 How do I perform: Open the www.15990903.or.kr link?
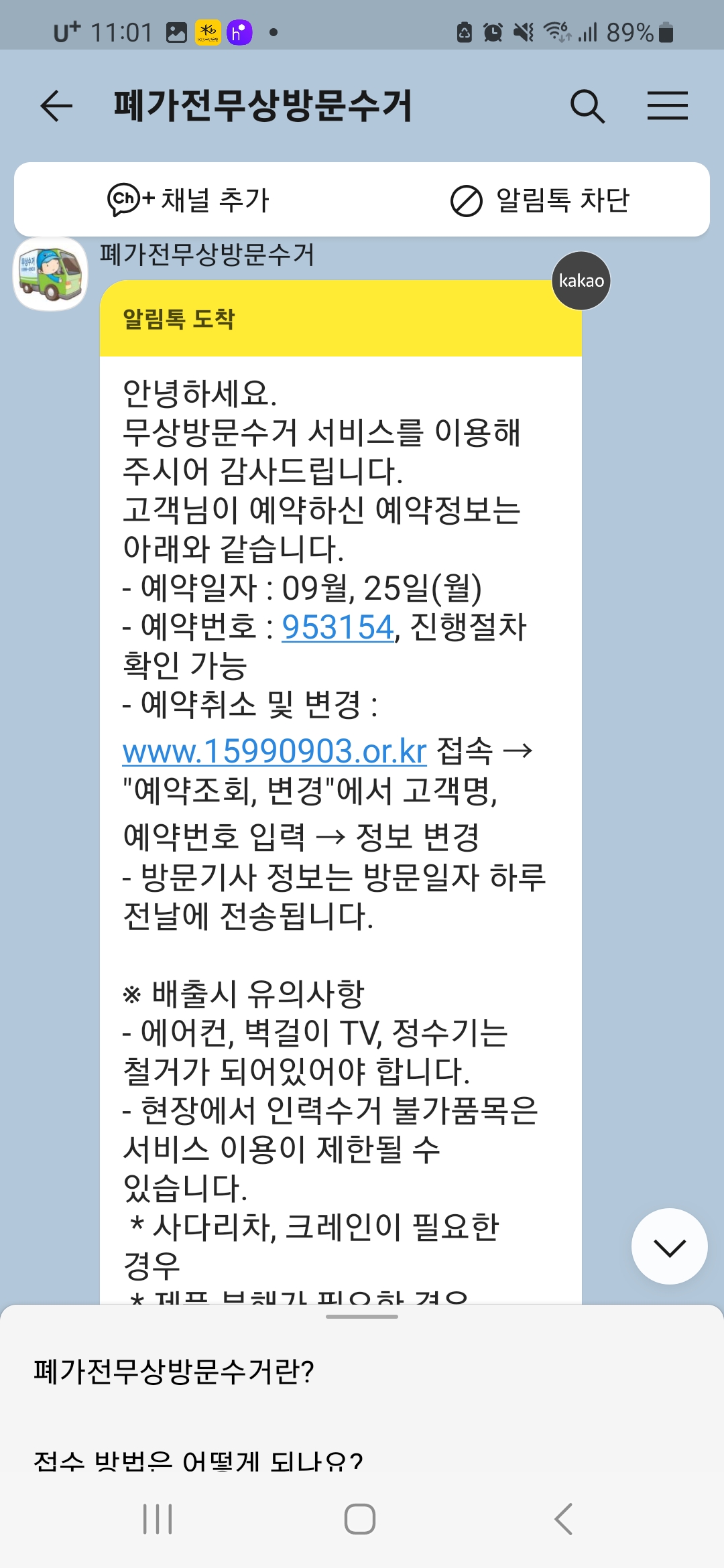[x=274, y=751]
